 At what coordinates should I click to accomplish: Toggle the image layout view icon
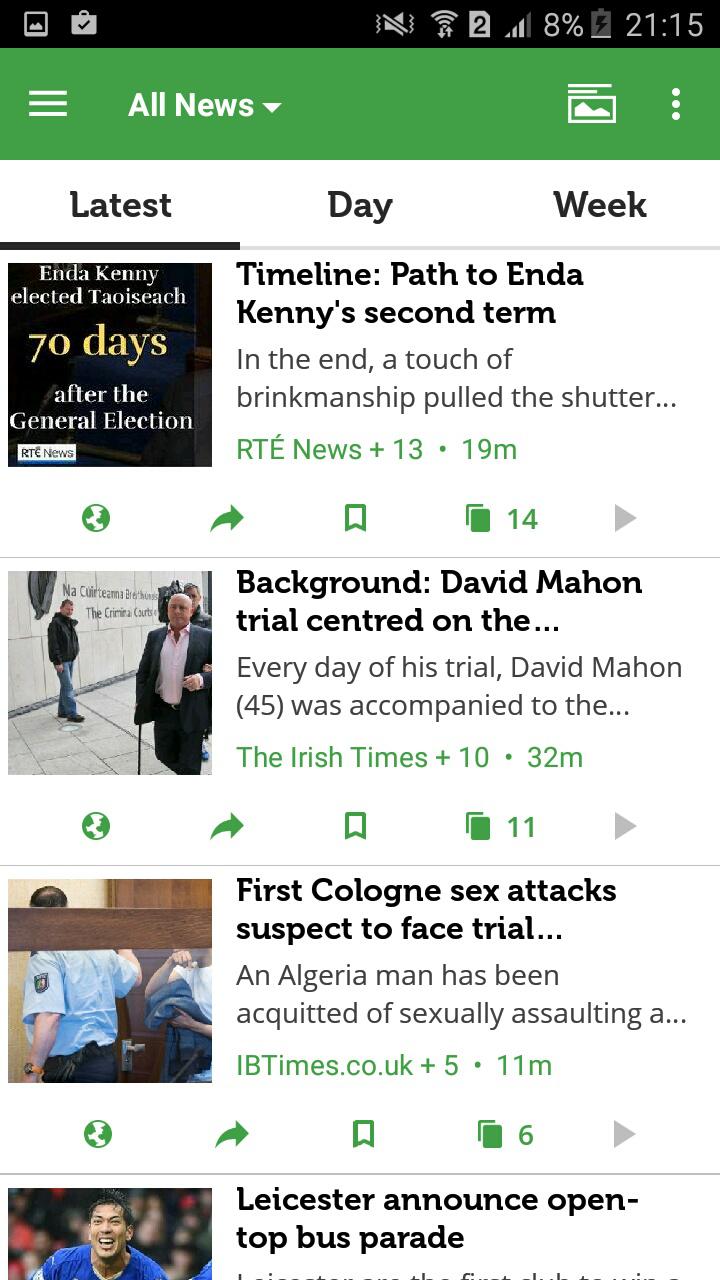coord(592,104)
